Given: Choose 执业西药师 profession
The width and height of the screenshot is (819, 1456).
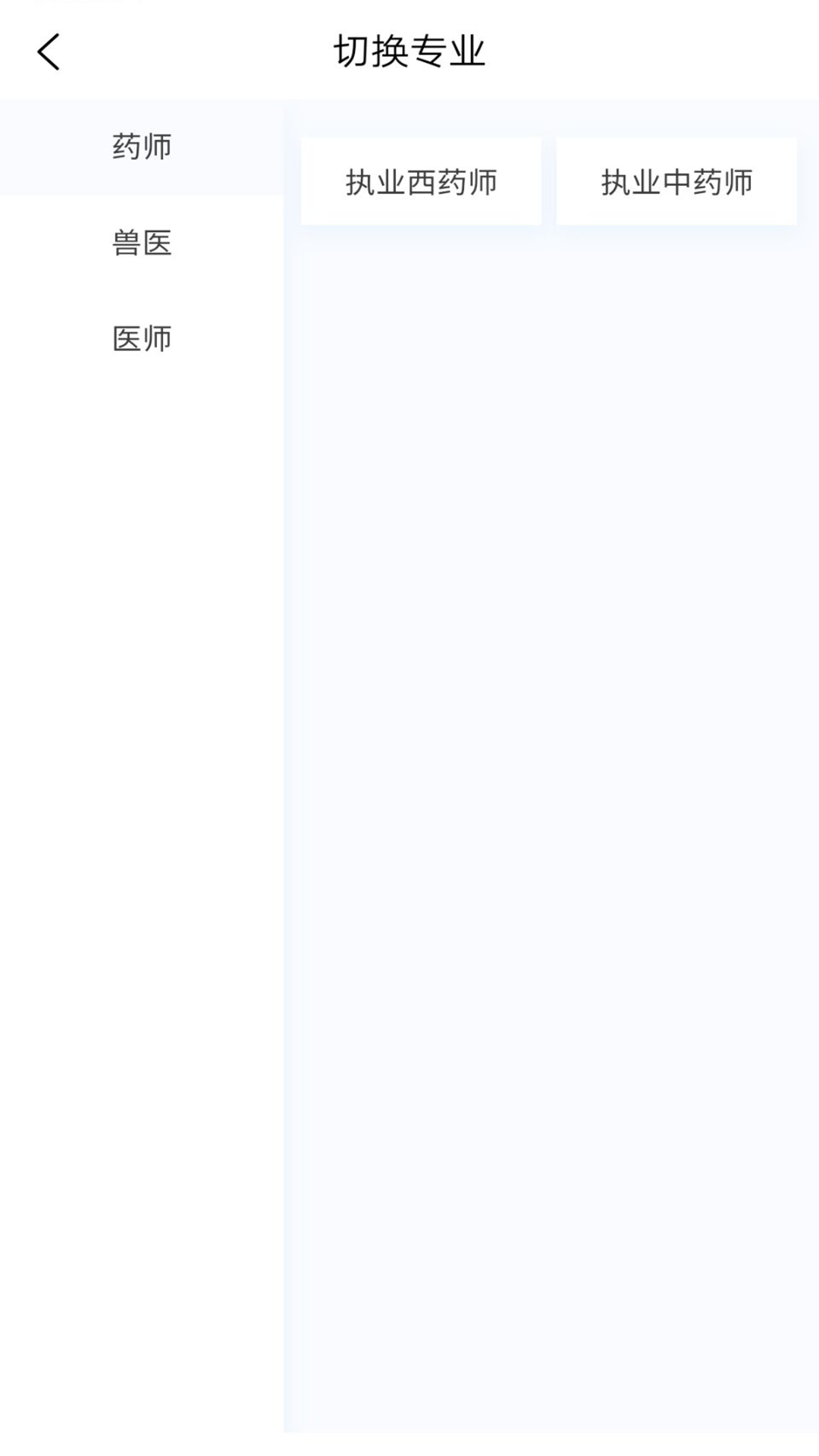Looking at the screenshot, I should (x=422, y=181).
